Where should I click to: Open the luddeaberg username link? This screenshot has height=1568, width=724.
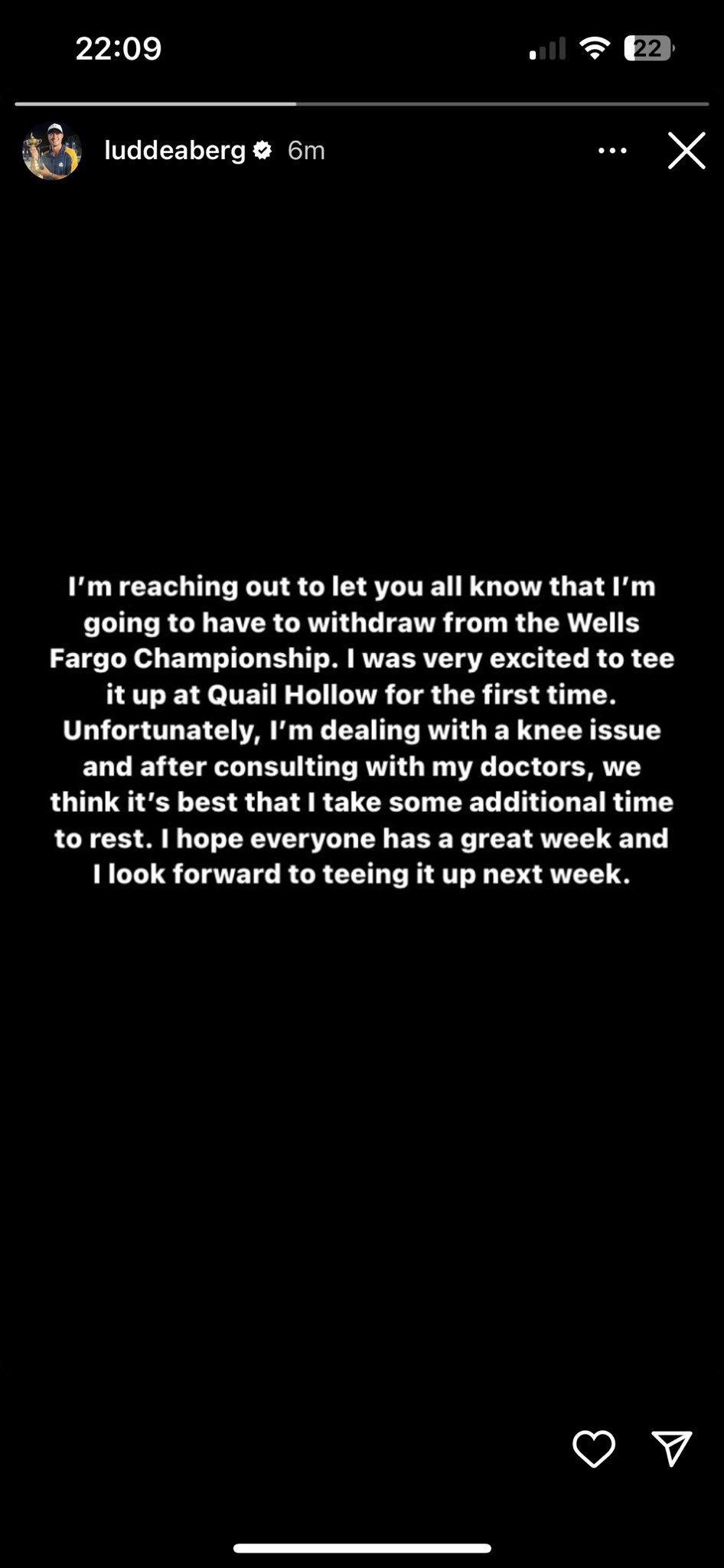[175, 151]
